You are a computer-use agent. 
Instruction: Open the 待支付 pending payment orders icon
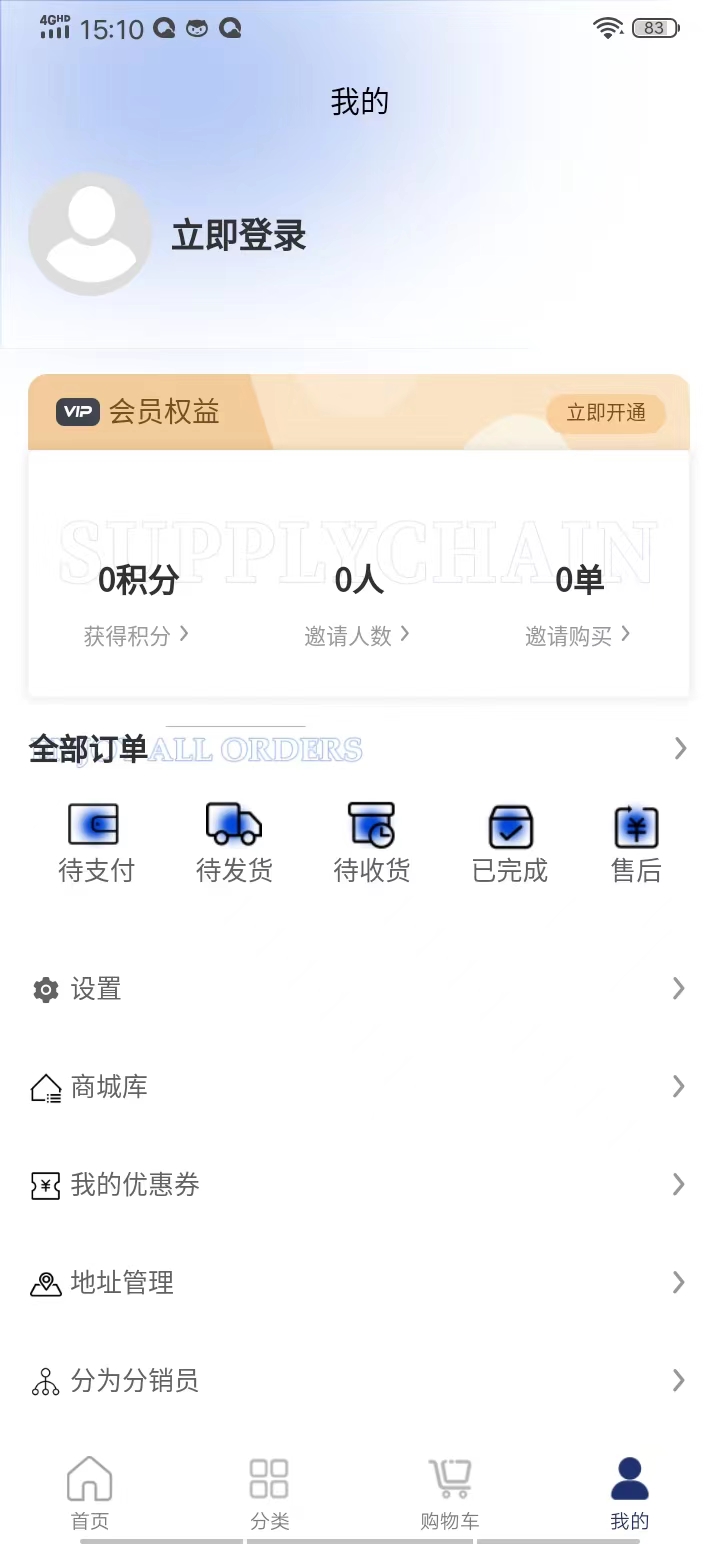(95, 824)
